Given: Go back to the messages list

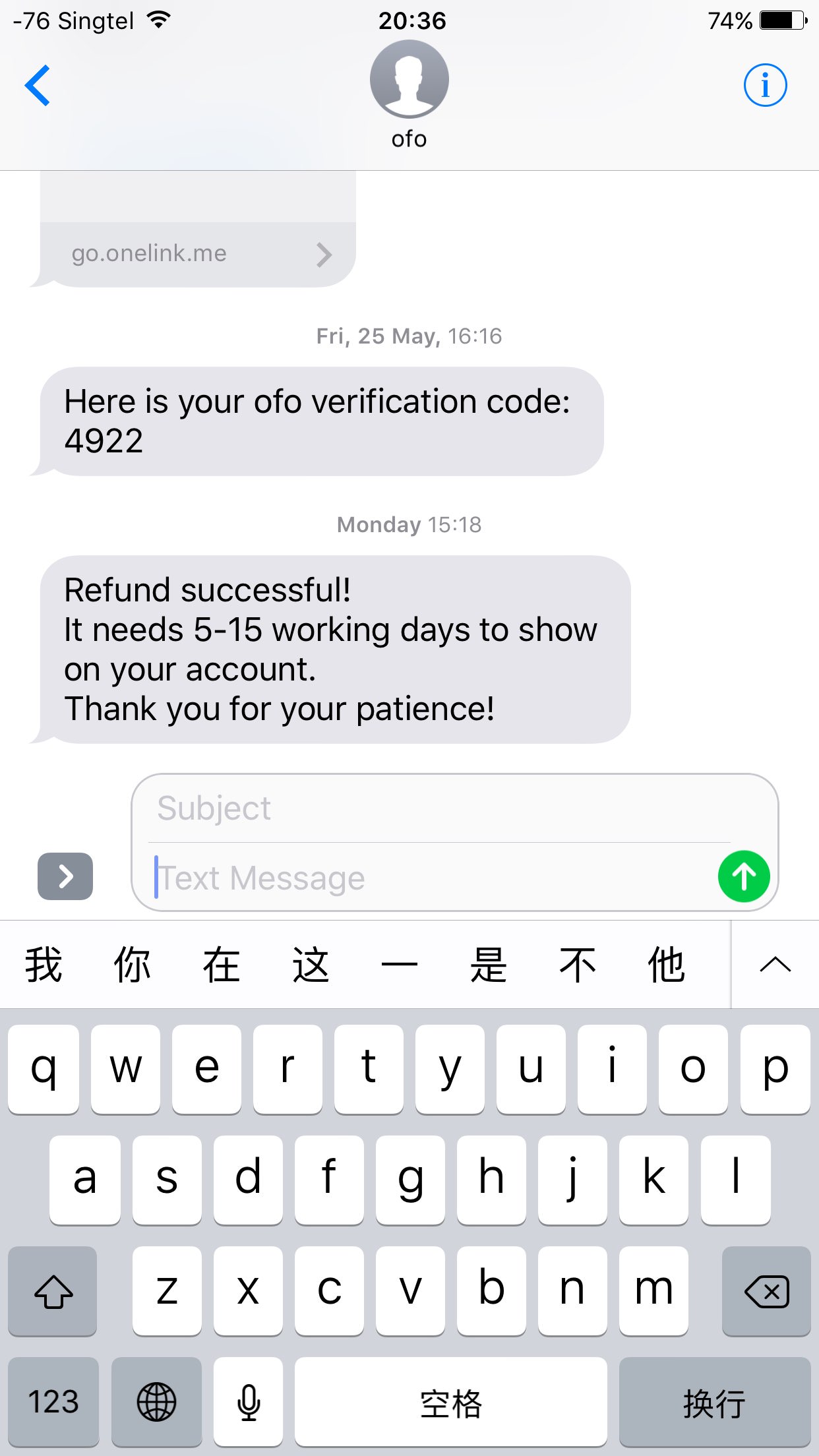Looking at the screenshot, I should click(x=38, y=85).
